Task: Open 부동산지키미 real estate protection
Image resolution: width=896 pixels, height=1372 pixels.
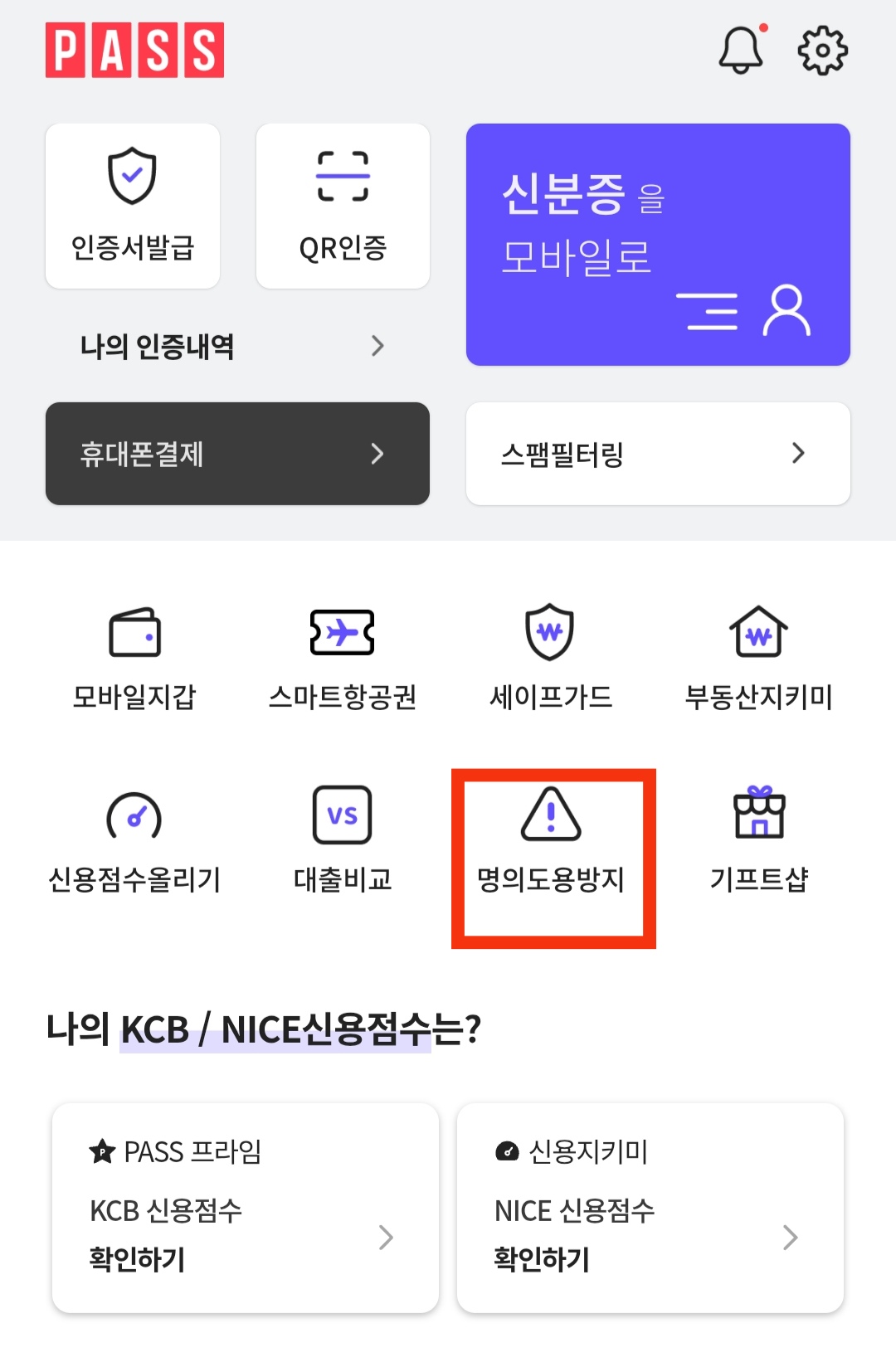Action: [757, 655]
